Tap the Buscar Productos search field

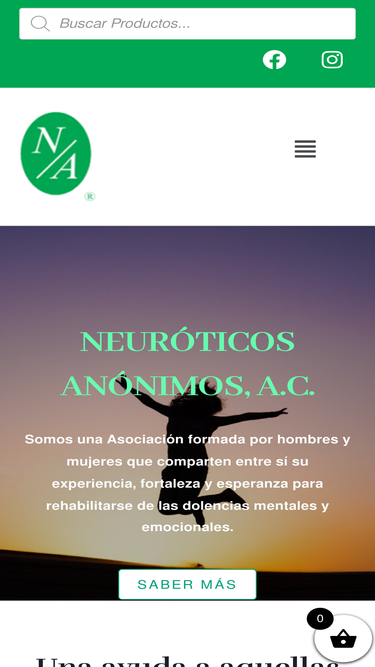coord(187,24)
